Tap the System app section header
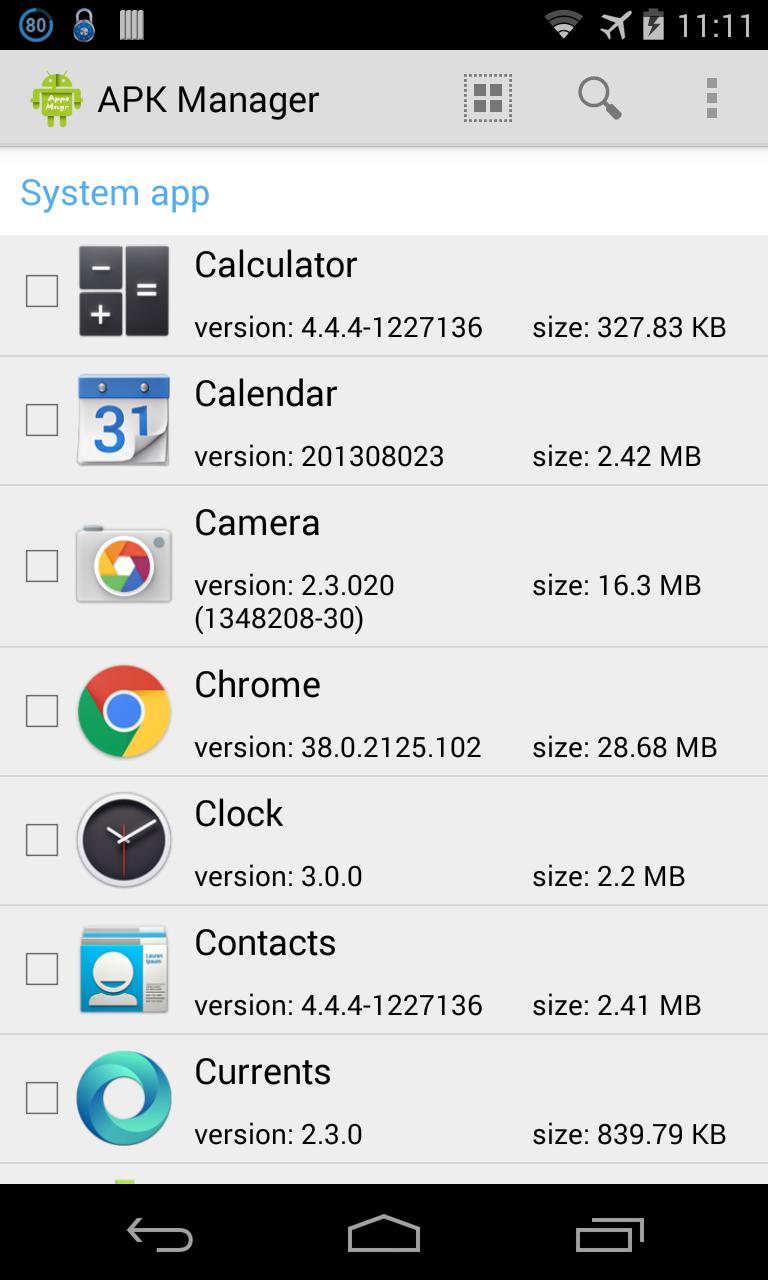This screenshot has height=1280, width=768. point(115,192)
